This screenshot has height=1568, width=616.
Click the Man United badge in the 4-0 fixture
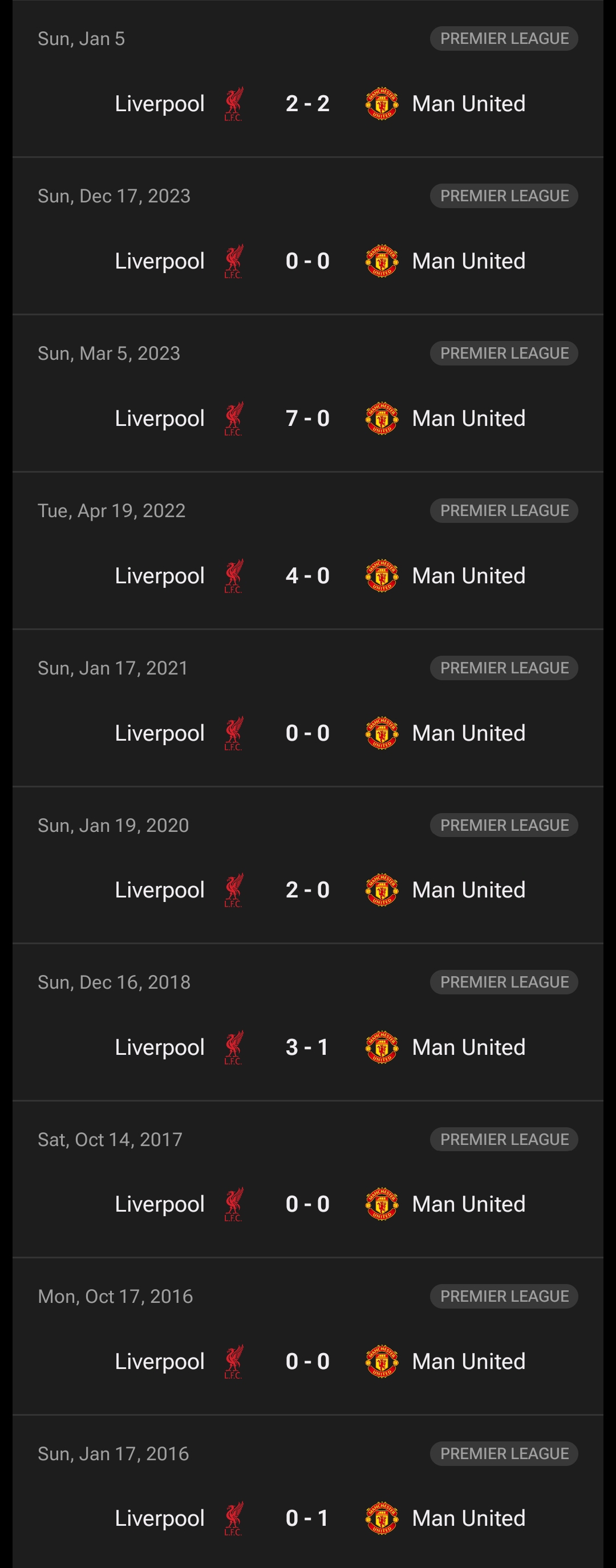click(382, 575)
